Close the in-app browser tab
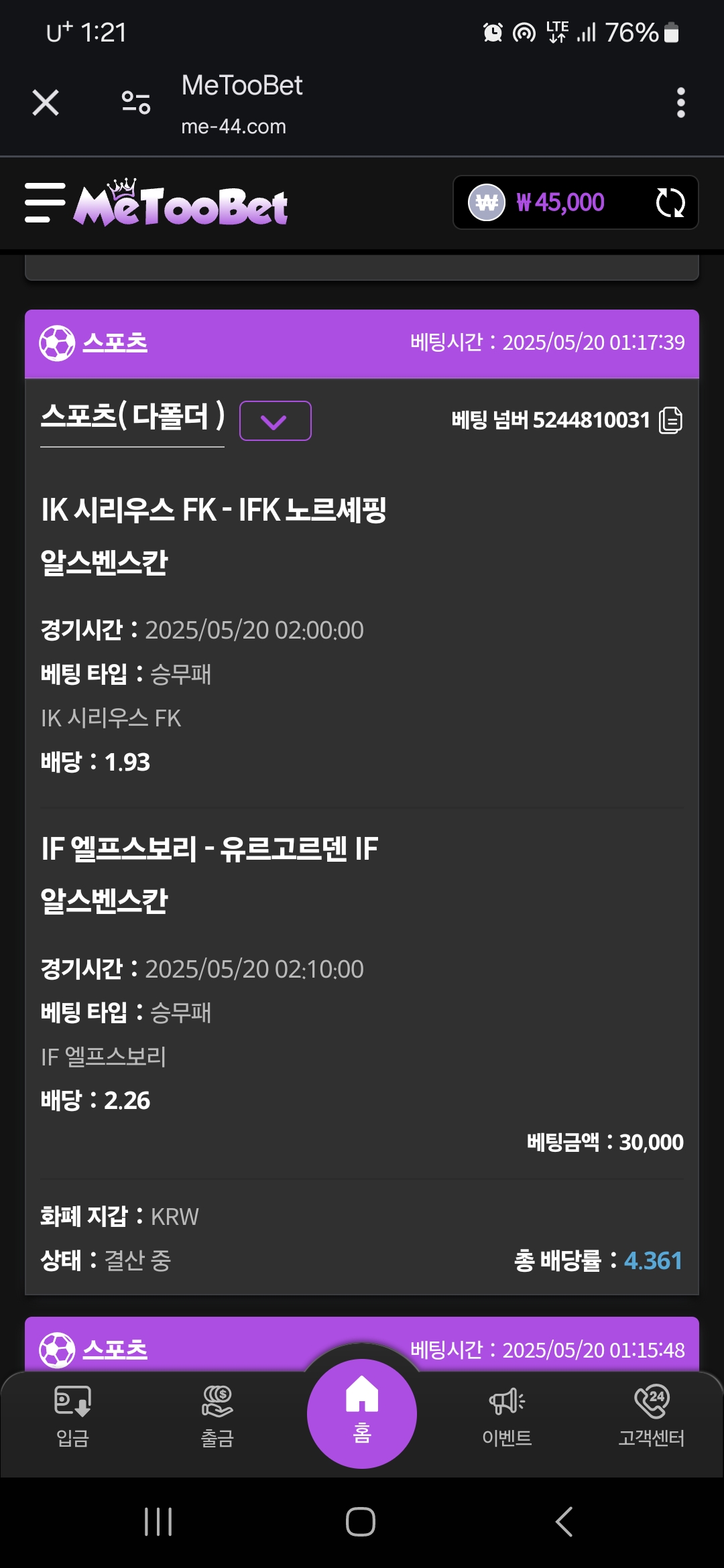724x1568 pixels. (x=46, y=103)
